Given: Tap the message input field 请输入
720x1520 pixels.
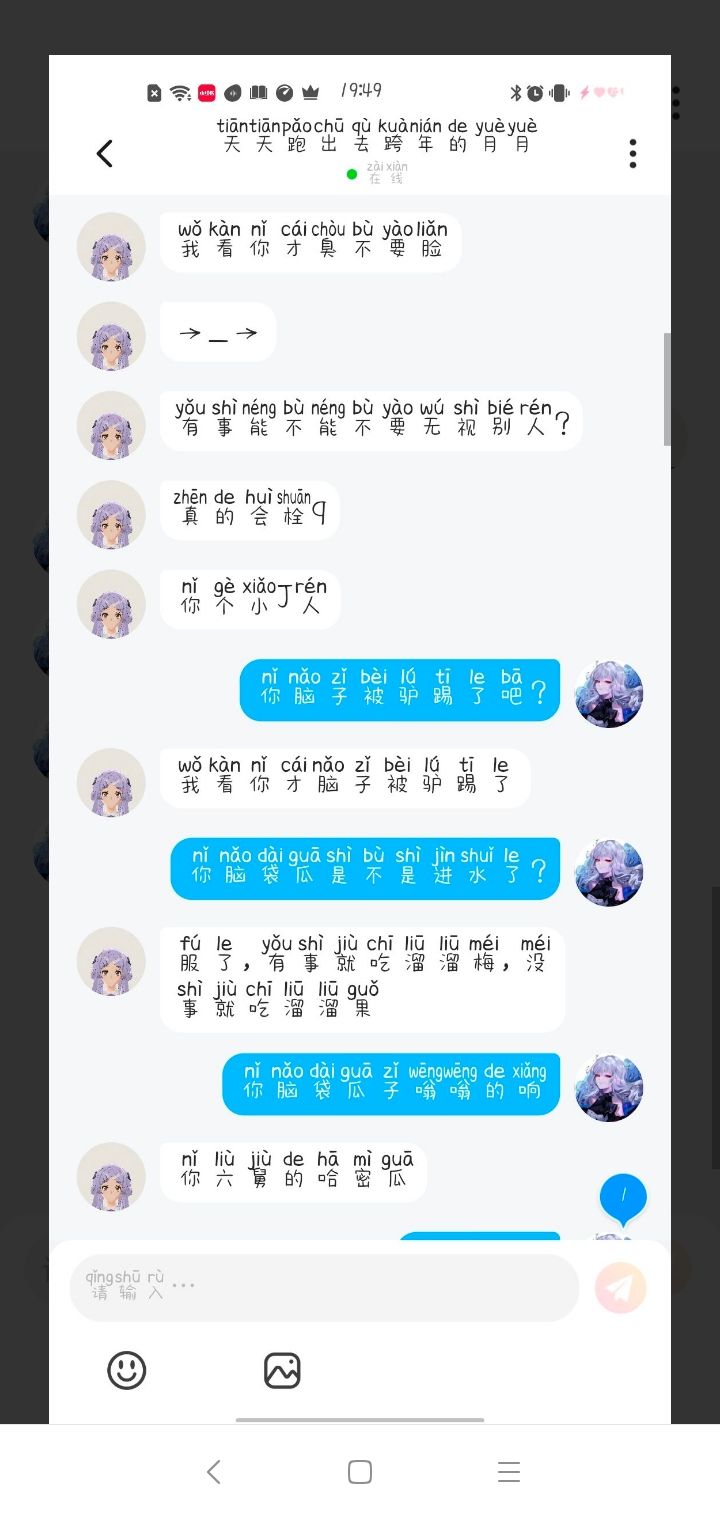Looking at the screenshot, I should 325,1288.
